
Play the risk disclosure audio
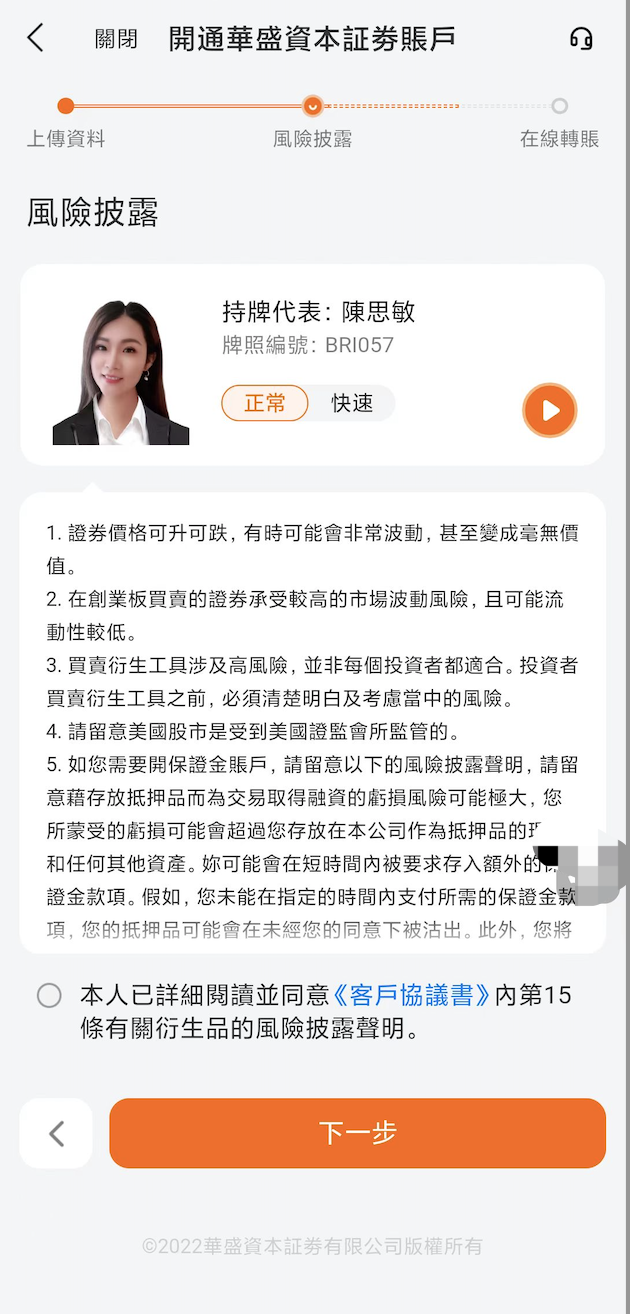point(550,410)
